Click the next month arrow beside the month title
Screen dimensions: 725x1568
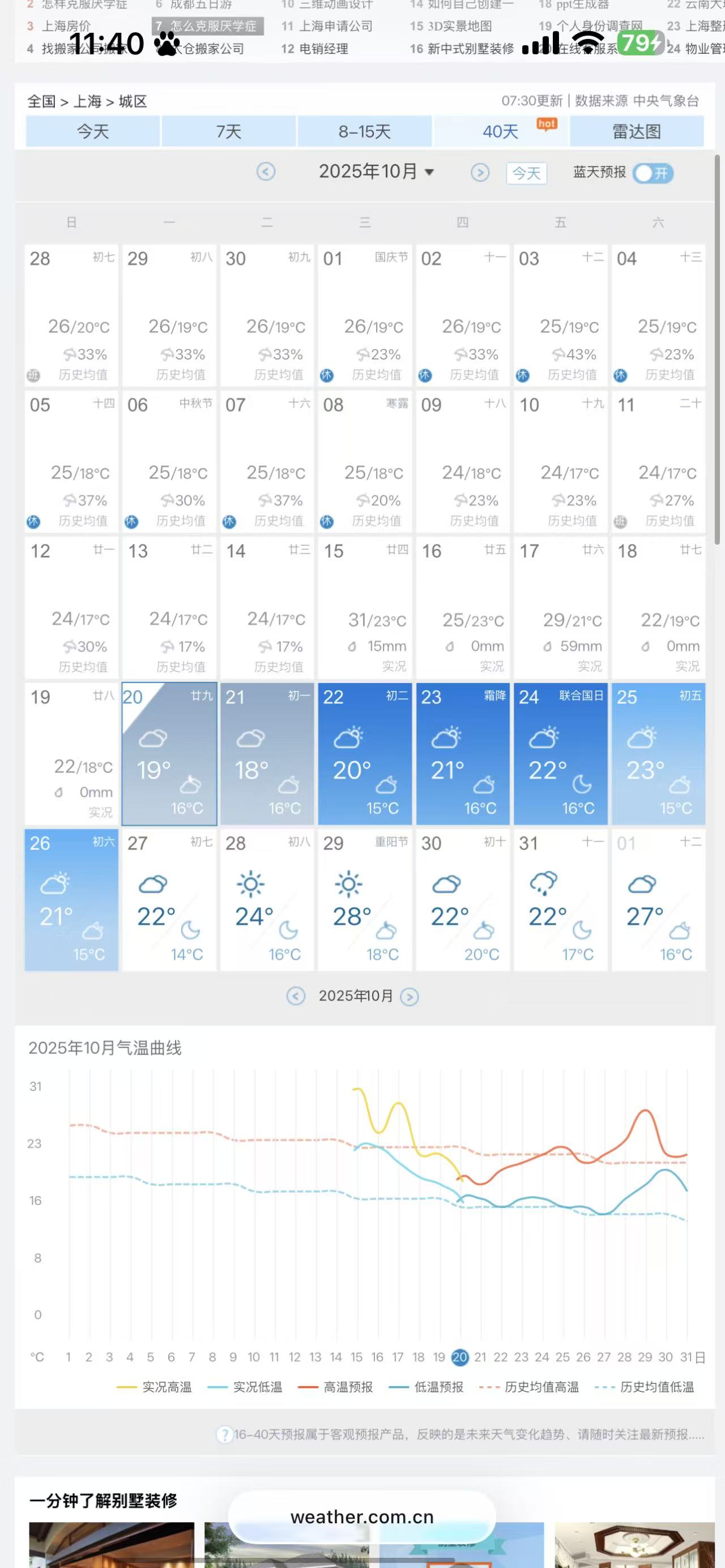pos(480,173)
